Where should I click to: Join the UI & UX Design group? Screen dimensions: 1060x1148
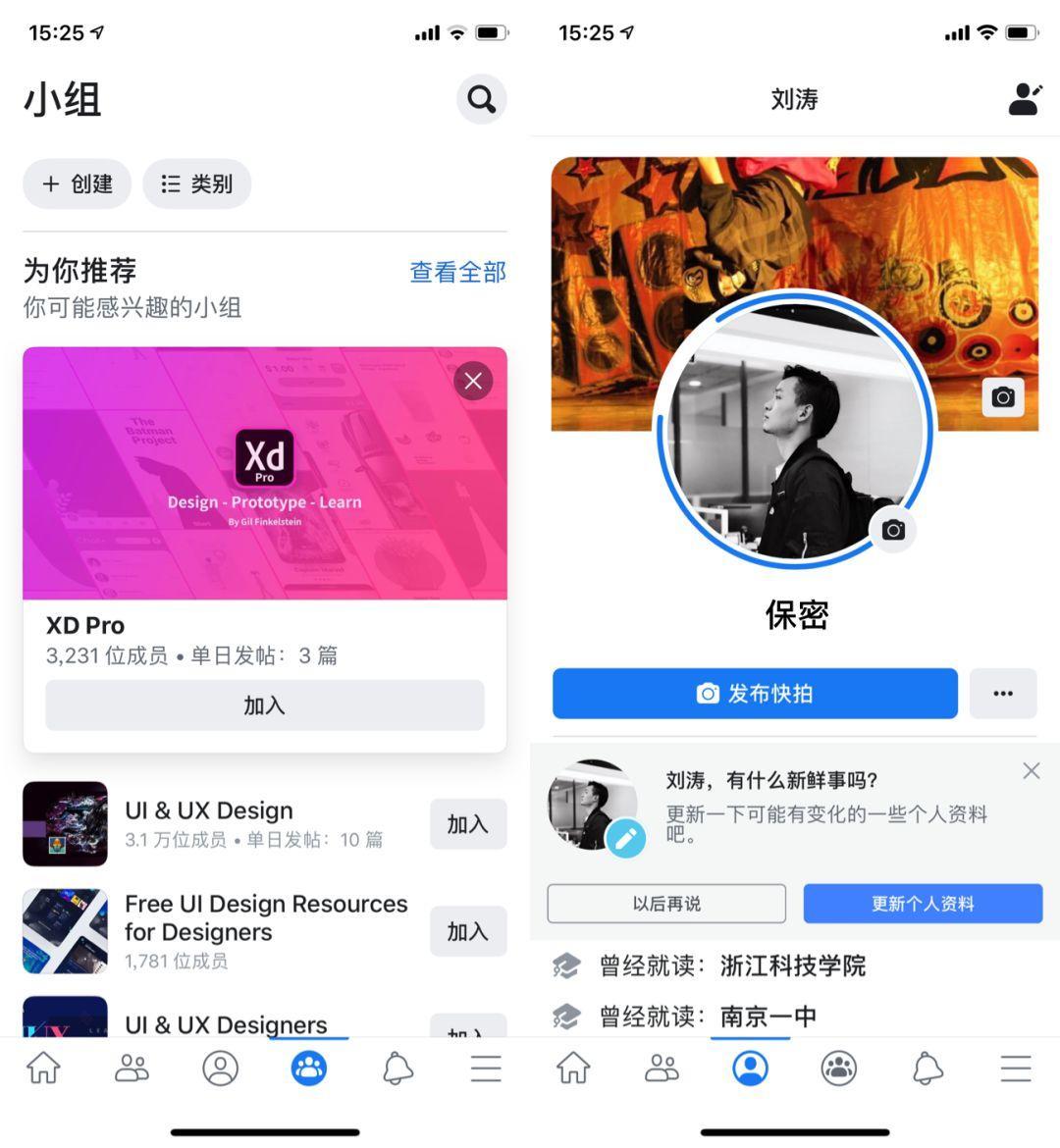tap(467, 824)
